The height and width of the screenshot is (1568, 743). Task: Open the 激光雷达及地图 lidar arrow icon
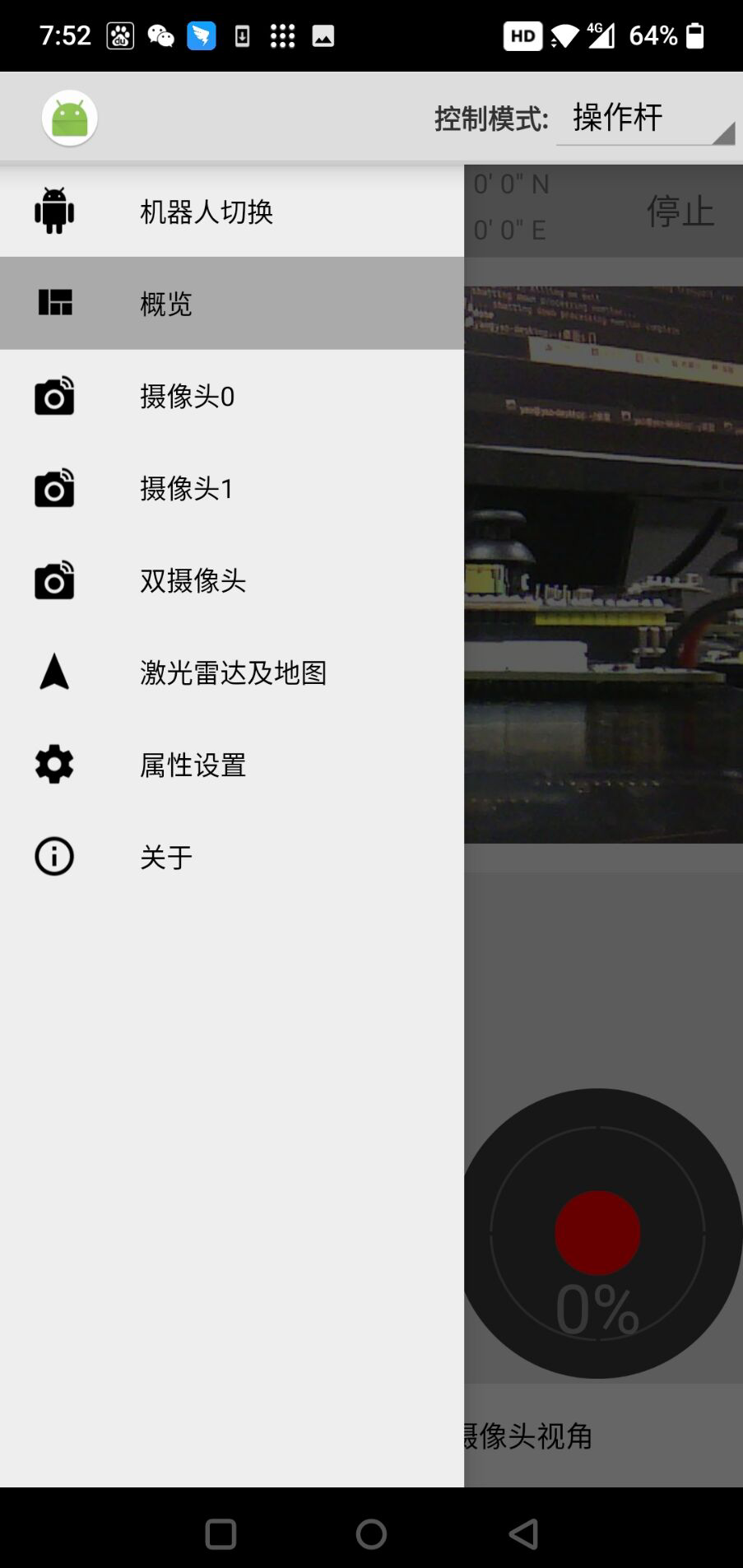click(53, 672)
